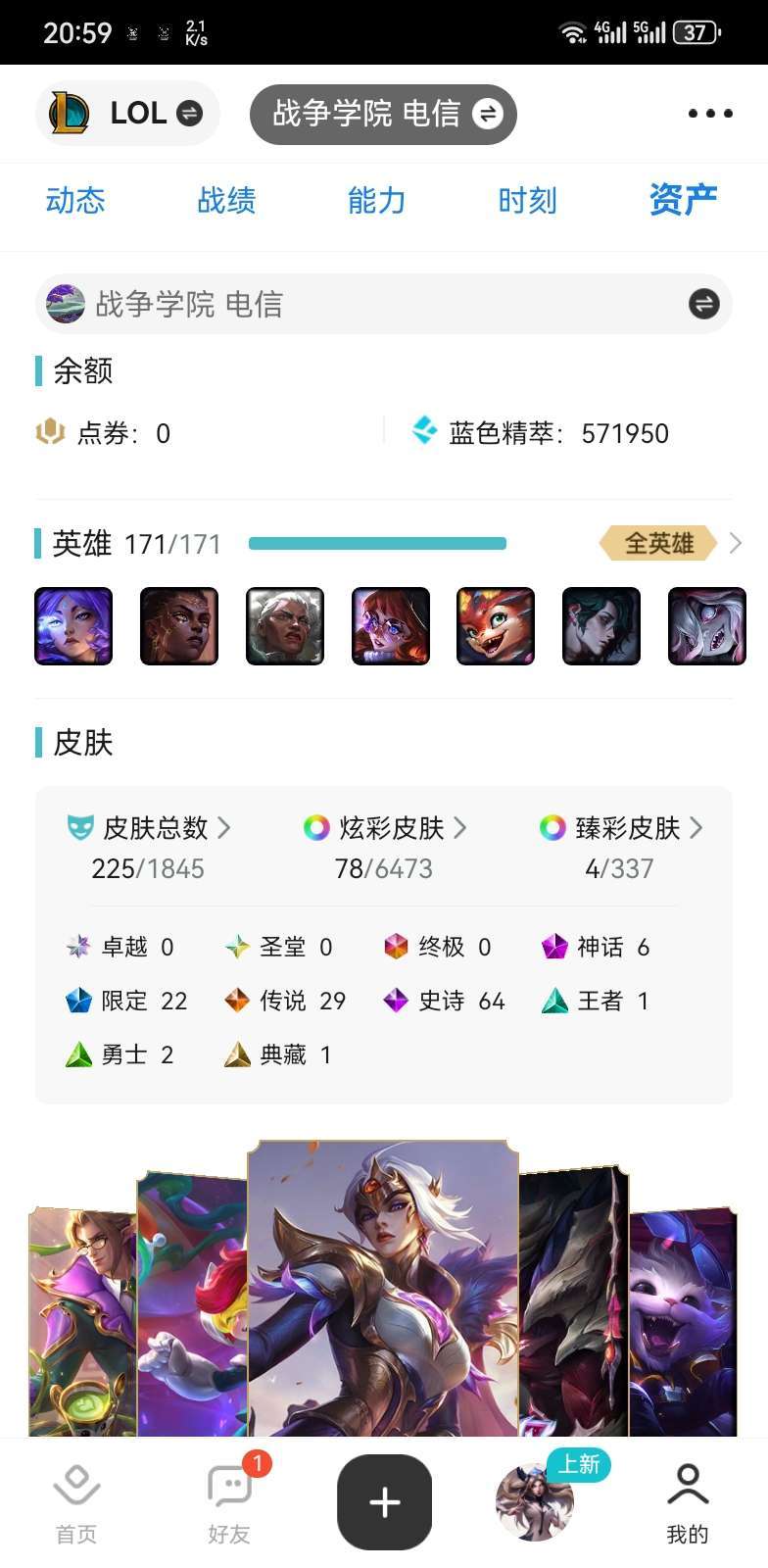The width and height of the screenshot is (768, 1568).
Task: Open the 全英雄 heroes list
Action: tap(670, 543)
